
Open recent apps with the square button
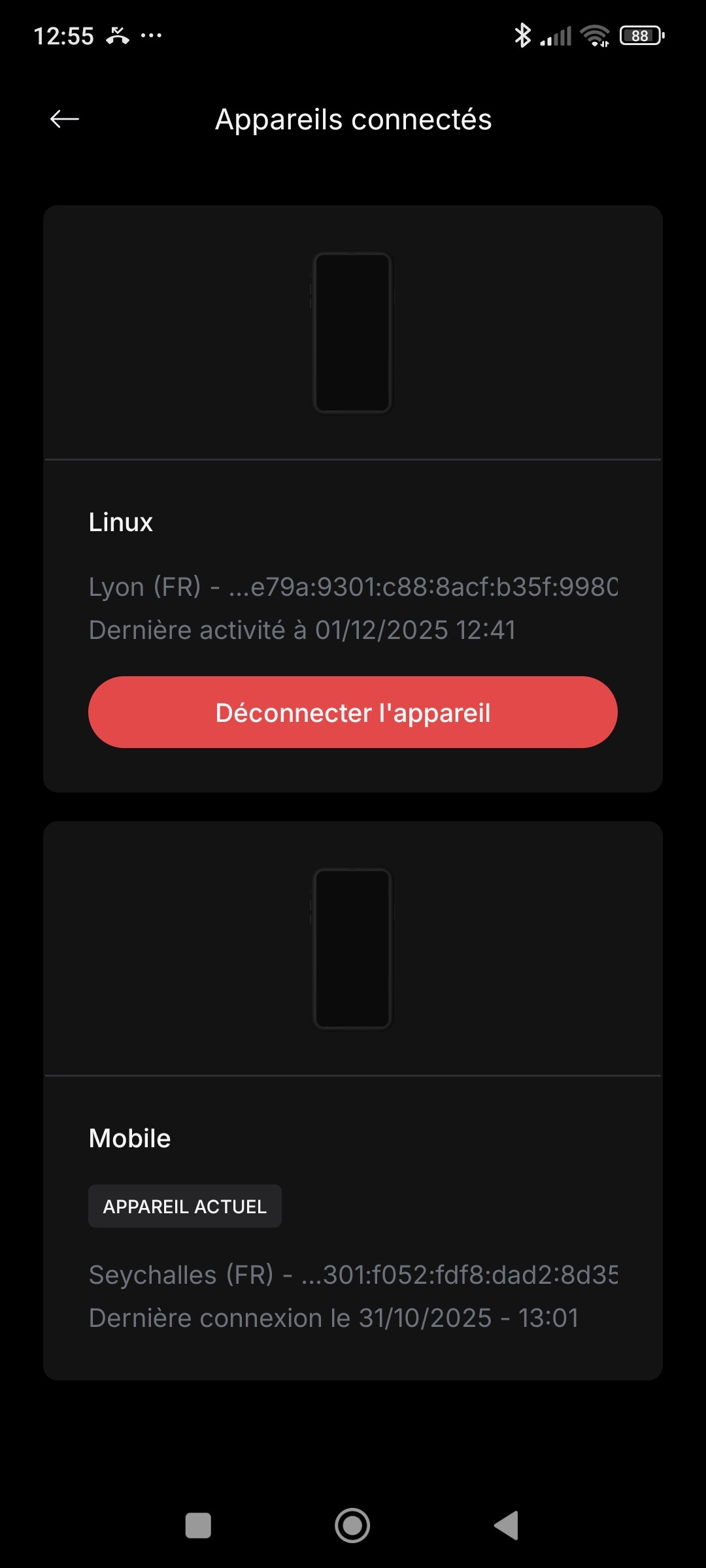[x=198, y=1526]
